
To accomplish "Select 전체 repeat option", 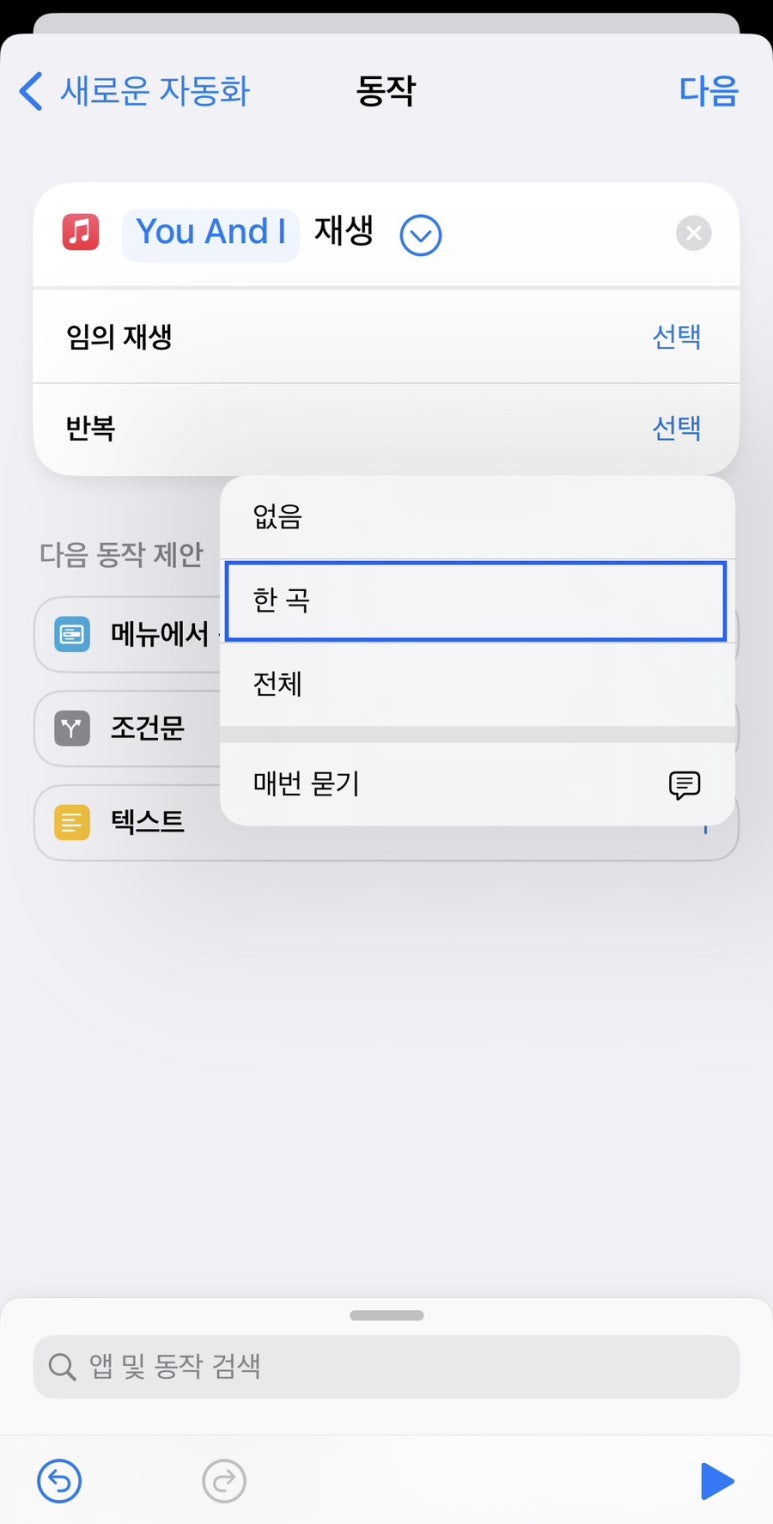I will [476, 684].
